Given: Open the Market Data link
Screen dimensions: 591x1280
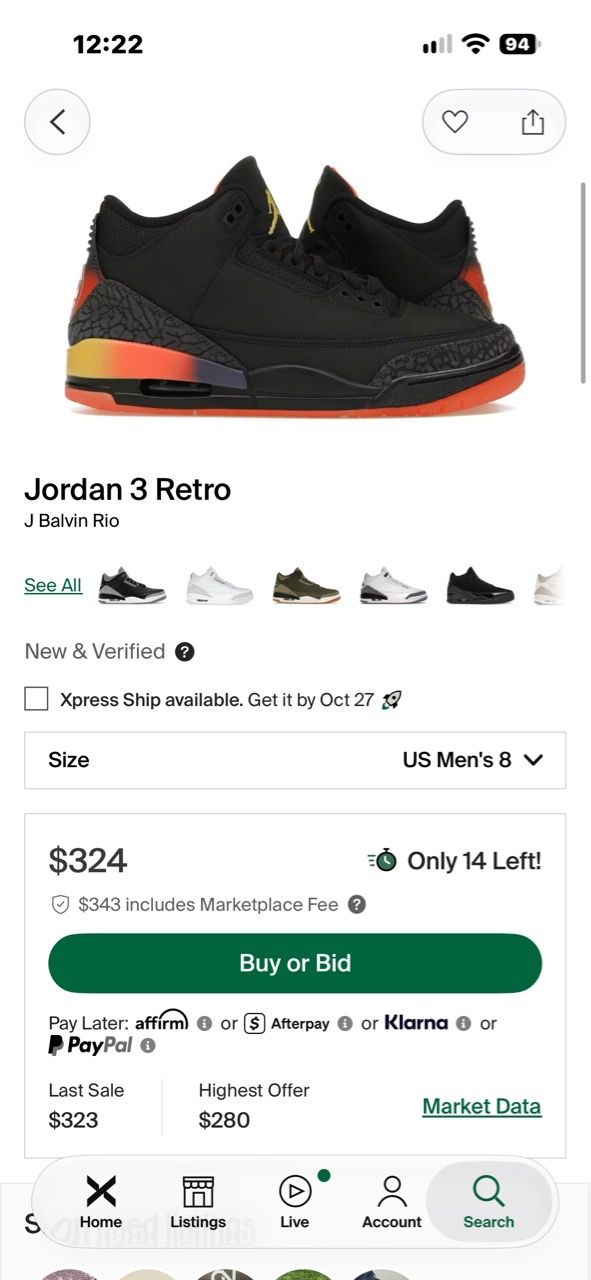Looking at the screenshot, I should click(x=481, y=1106).
